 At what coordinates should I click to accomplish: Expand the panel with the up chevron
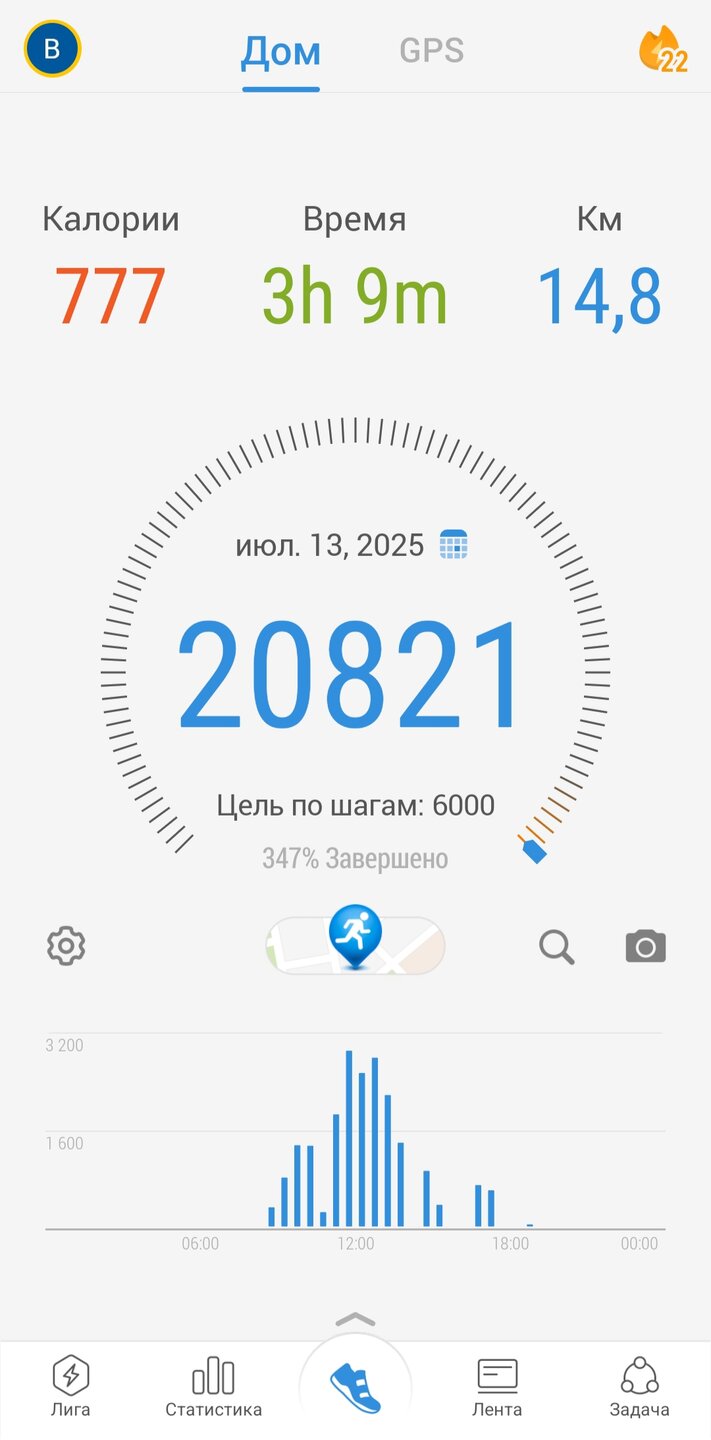pyautogui.click(x=356, y=1320)
